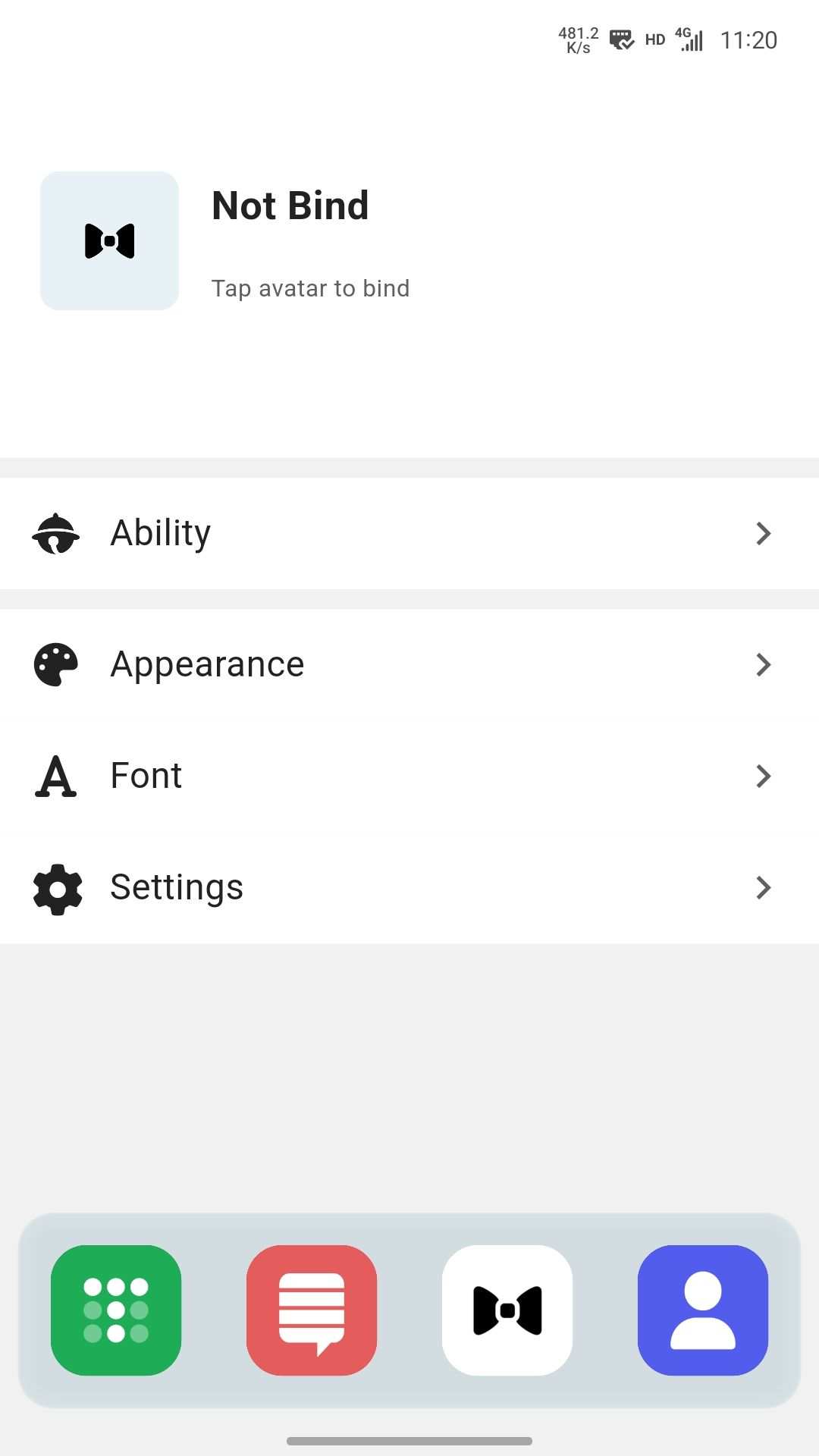Go to the Font options
819x1456 pixels.
pos(409,776)
